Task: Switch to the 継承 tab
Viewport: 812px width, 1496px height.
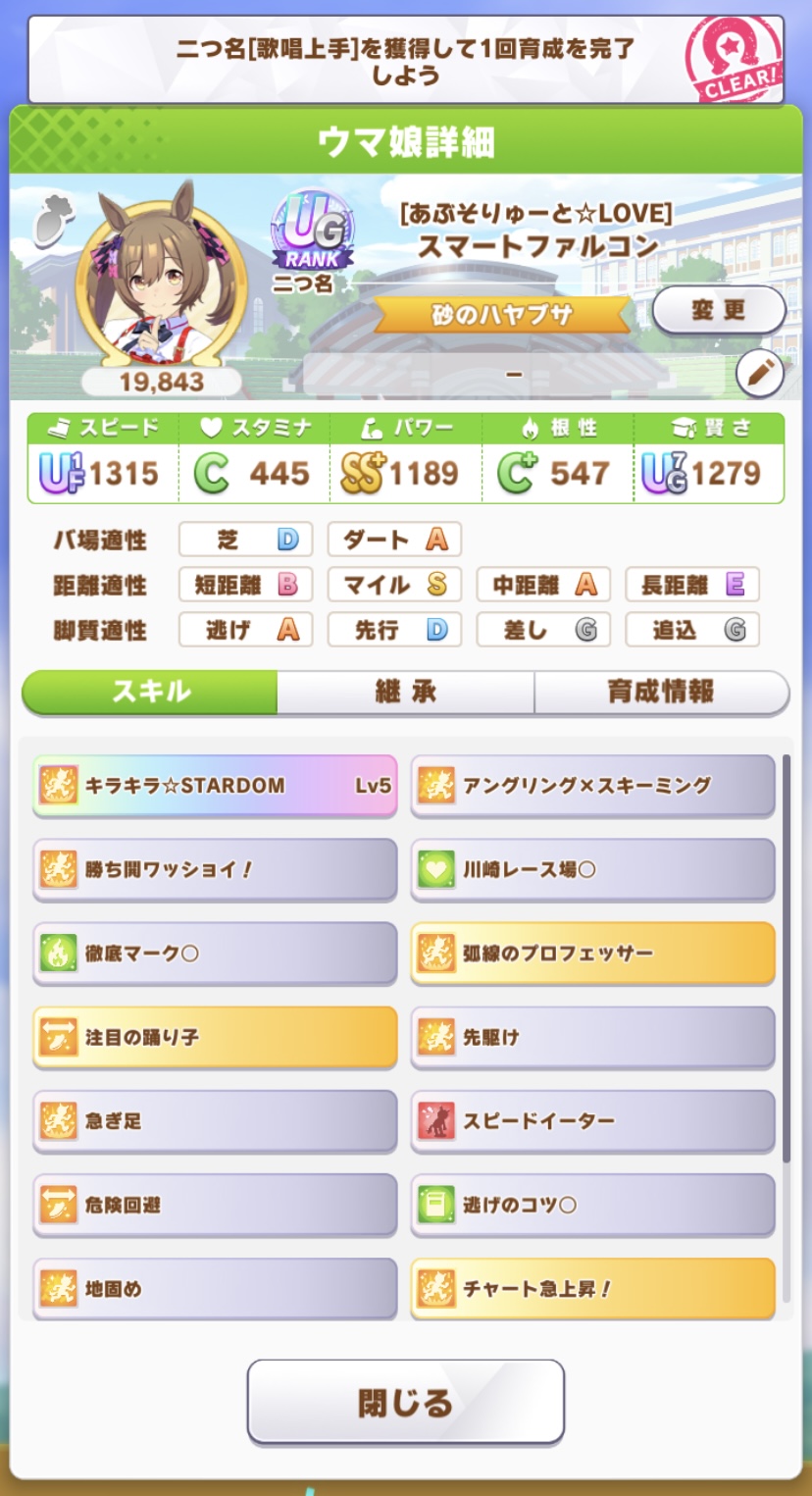Action: click(405, 693)
